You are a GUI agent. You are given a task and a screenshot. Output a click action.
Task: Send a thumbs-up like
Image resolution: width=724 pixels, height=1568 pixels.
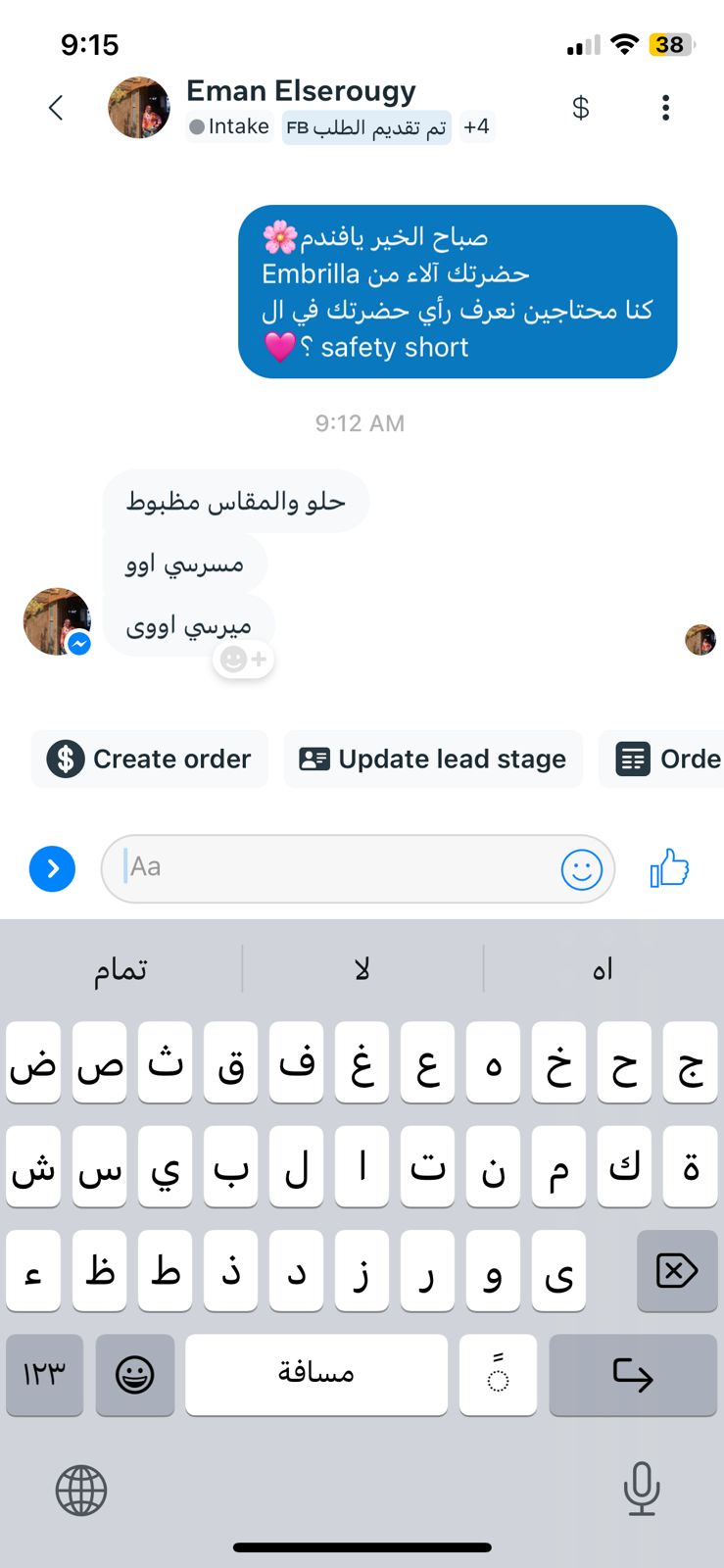point(670,868)
